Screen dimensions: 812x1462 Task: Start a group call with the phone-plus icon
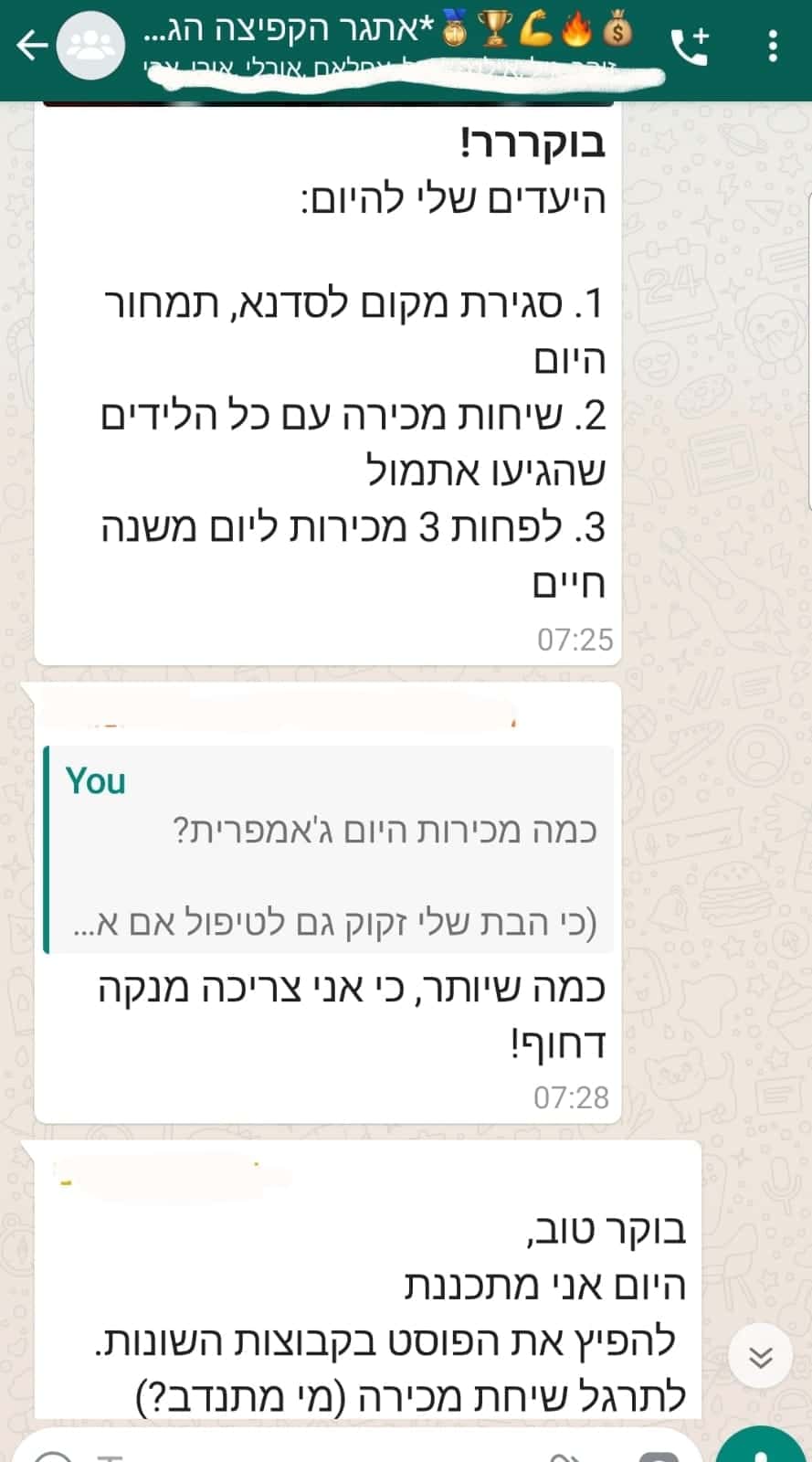[x=690, y=46]
